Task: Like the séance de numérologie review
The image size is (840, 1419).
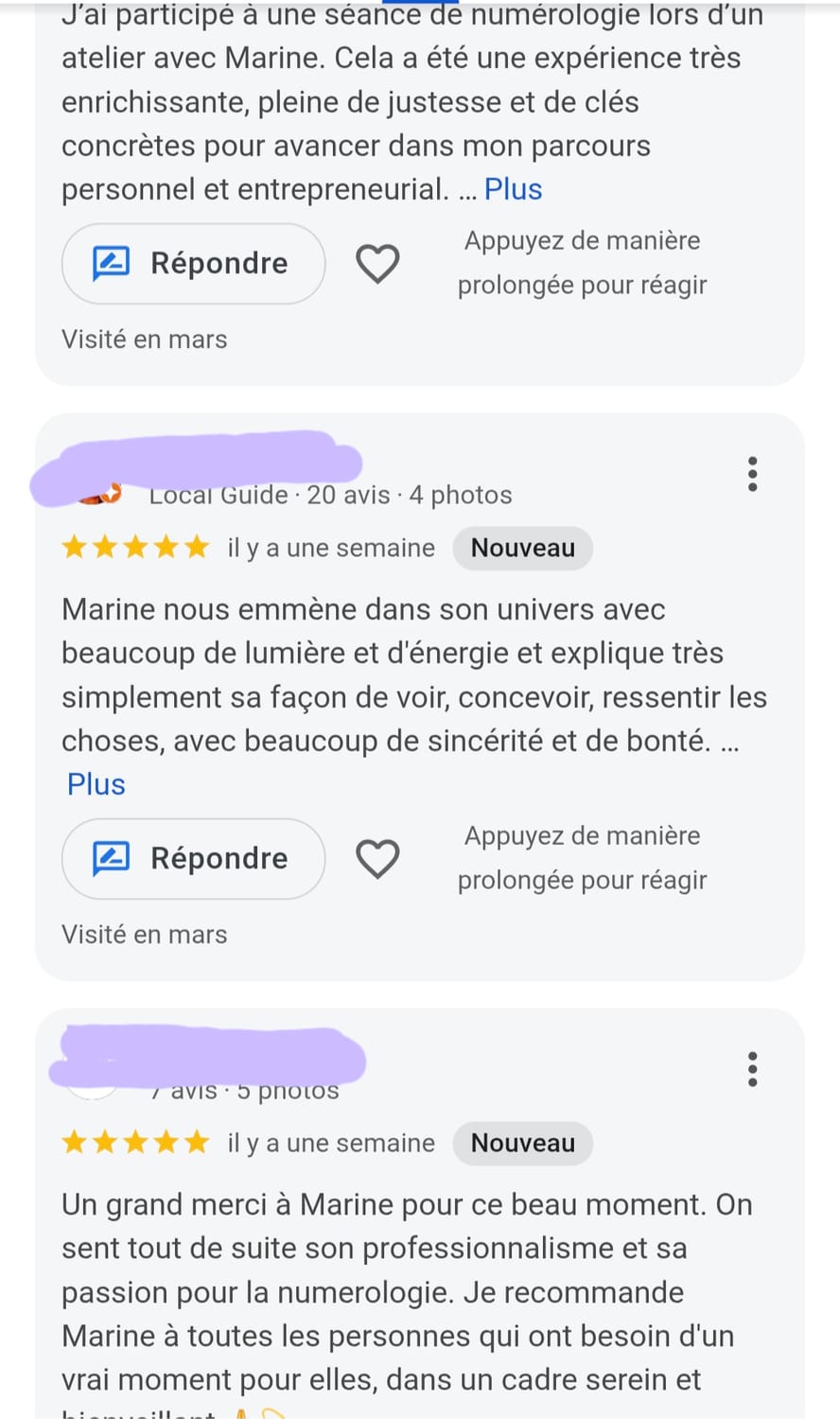Action: click(x=376, y=263)
